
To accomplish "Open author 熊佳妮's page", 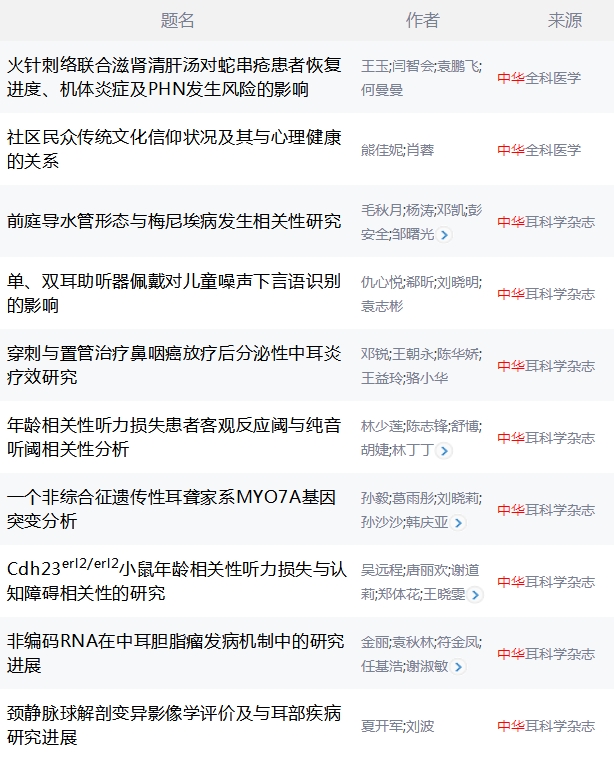I will coord(380,150).
